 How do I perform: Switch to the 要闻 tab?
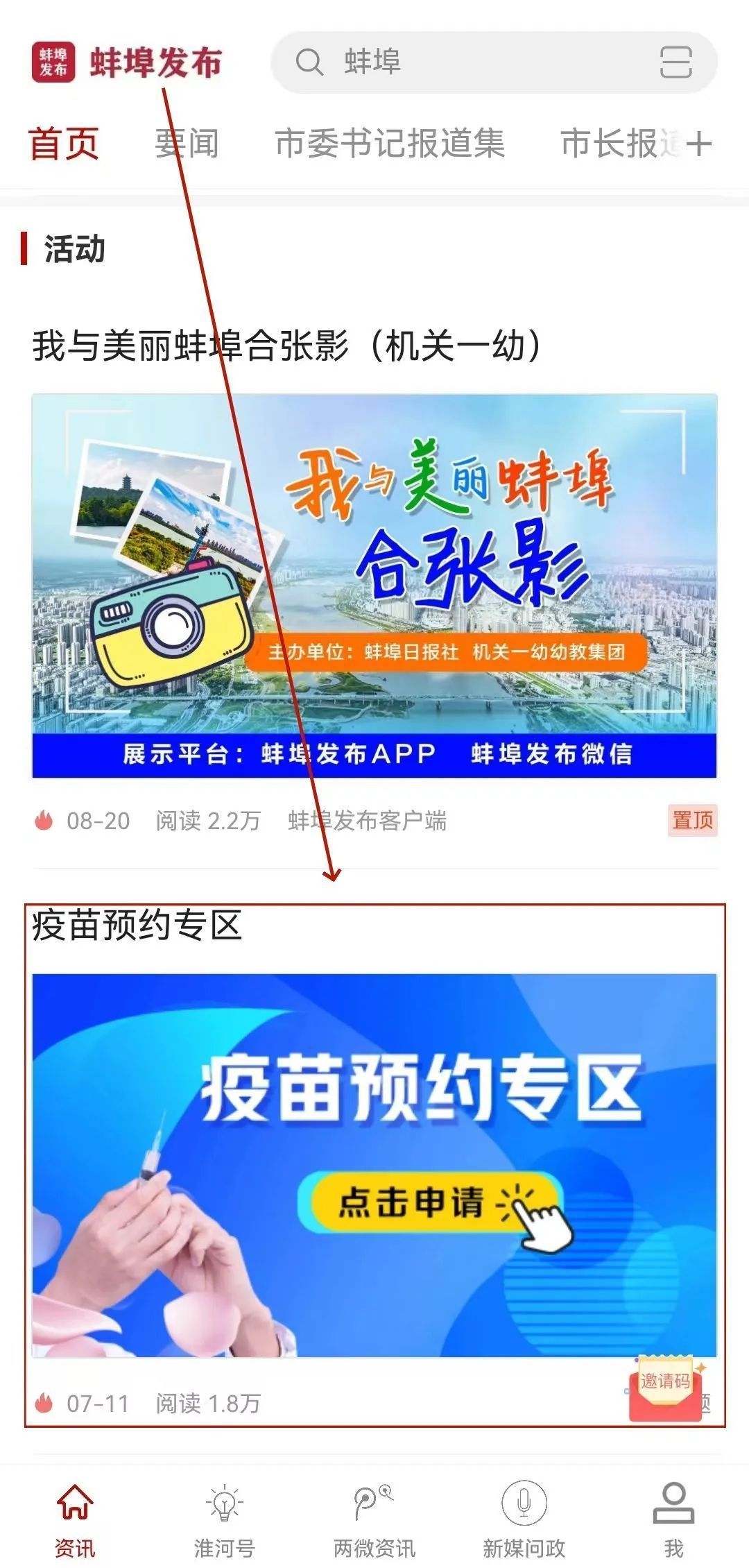click(186, 144)
